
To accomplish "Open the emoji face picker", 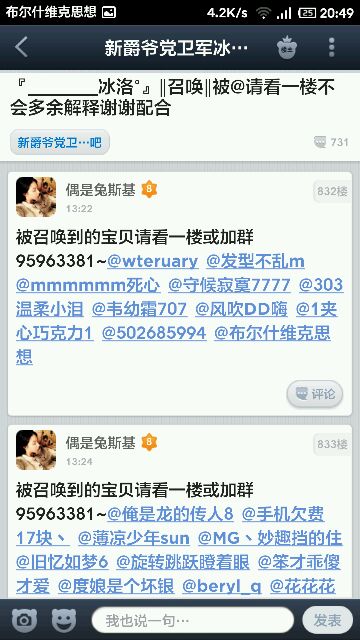I will [64, 620].
